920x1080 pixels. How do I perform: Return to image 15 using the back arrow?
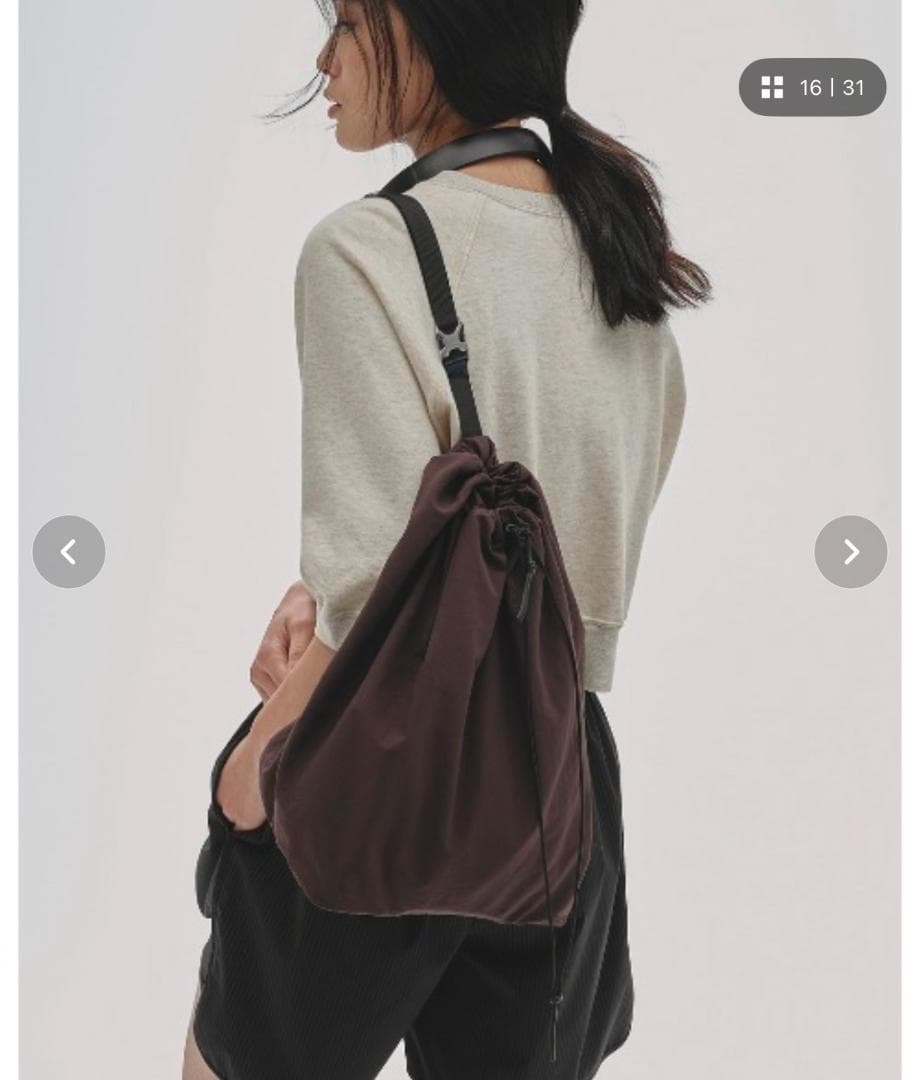pyautogui.click(x=68, y=551)
